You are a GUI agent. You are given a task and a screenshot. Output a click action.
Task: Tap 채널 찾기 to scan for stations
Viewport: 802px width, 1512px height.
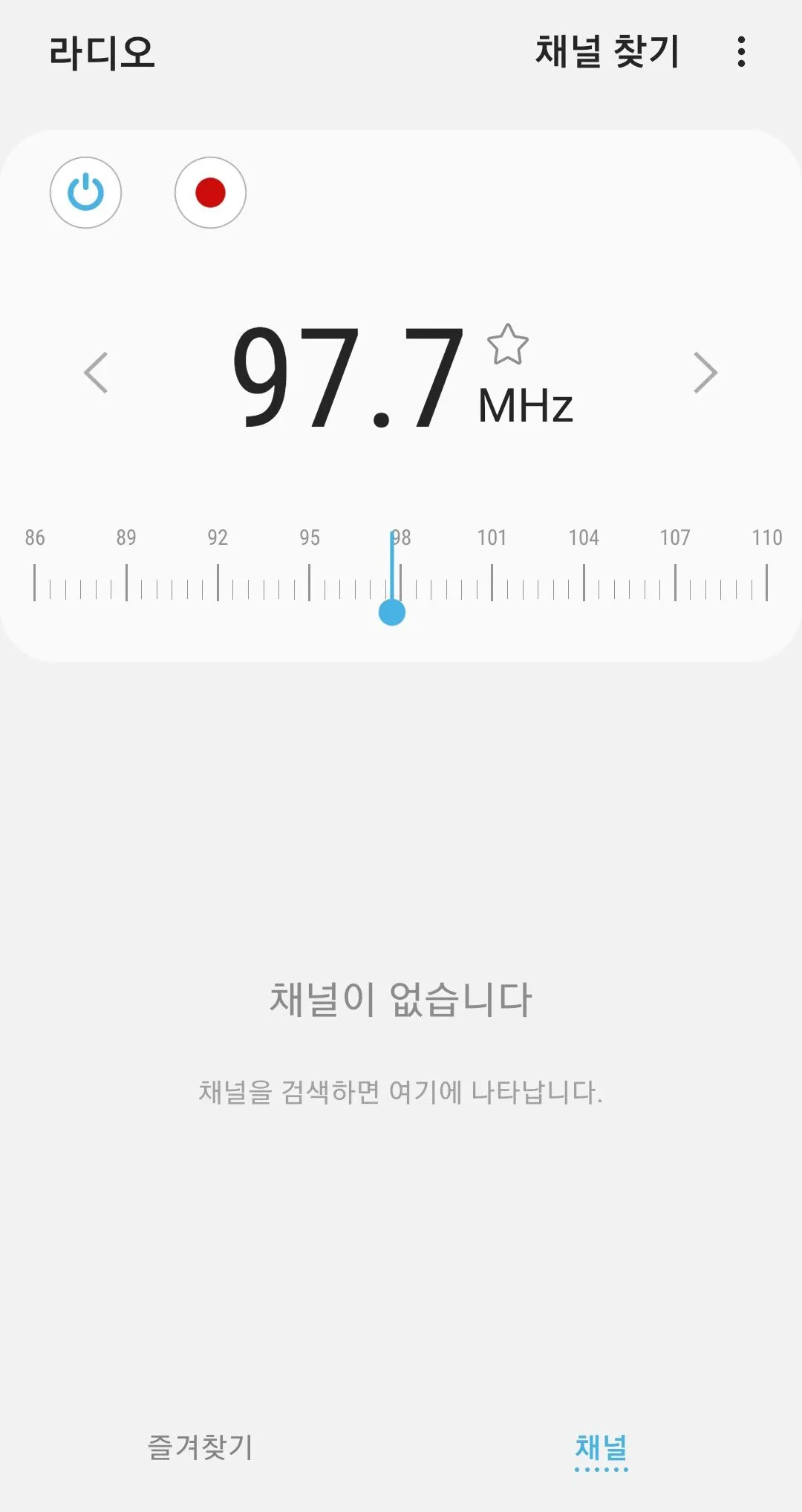coord(606,52)
